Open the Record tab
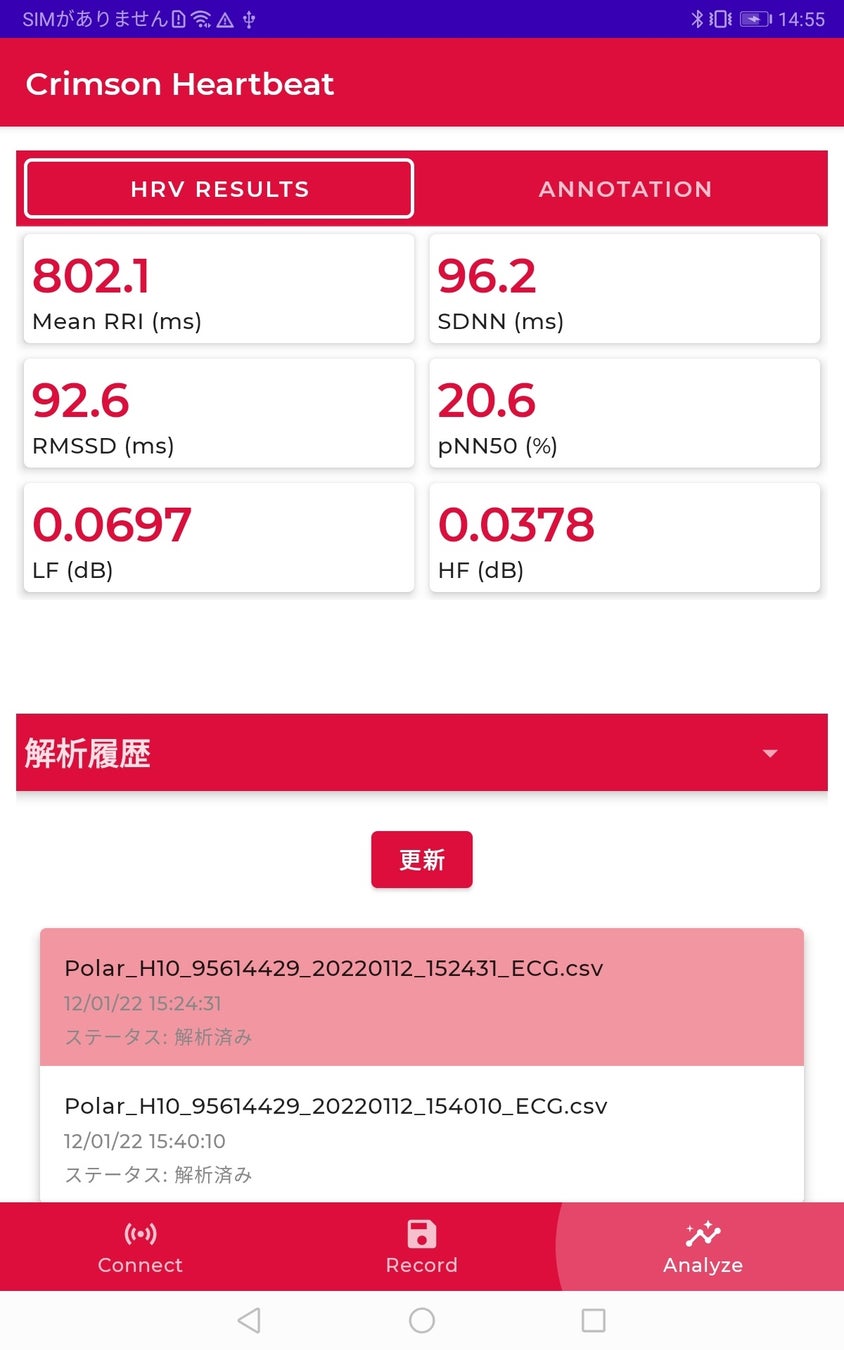Screen dimensions: 844x1350 pos(421,1246)
